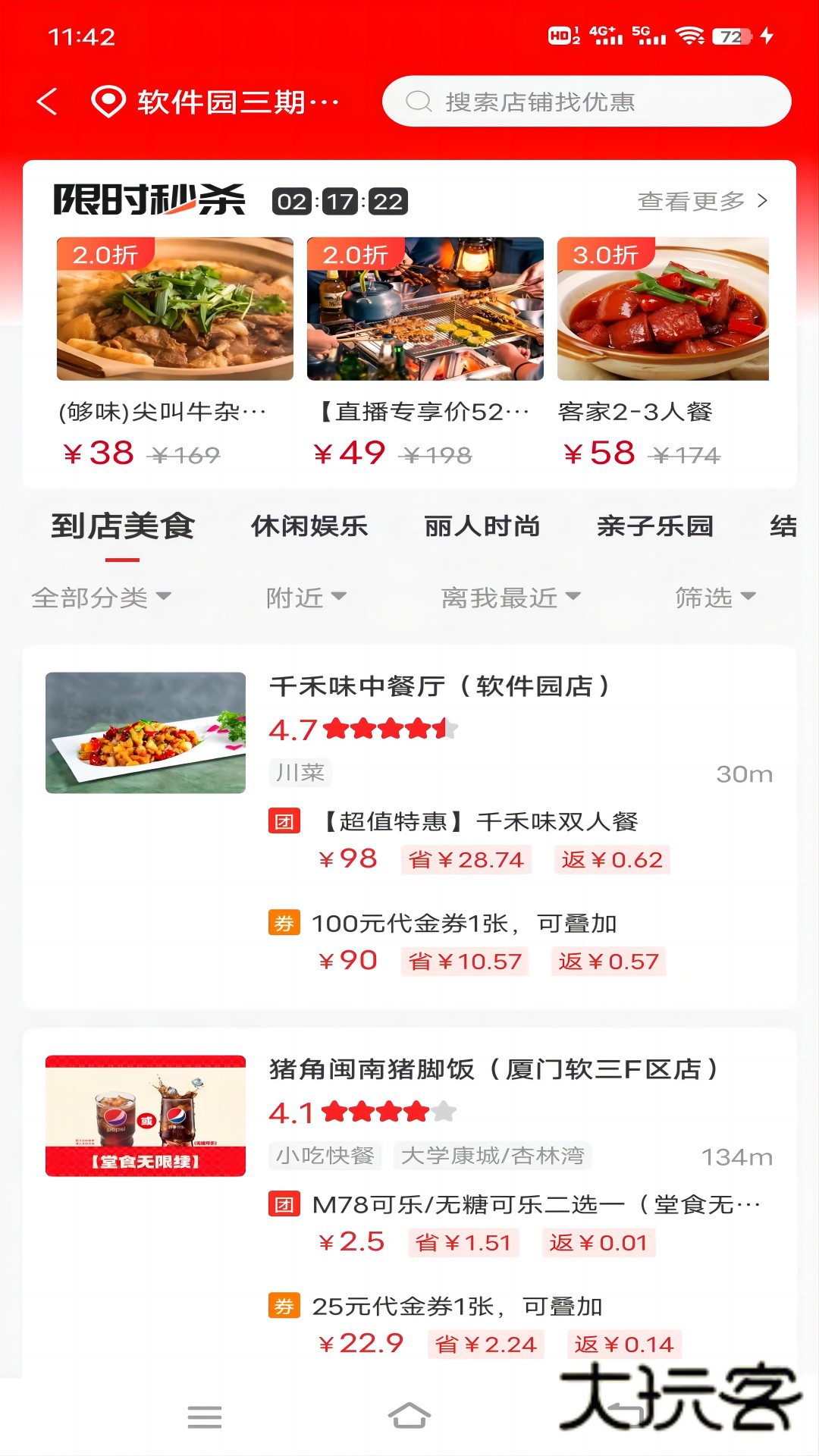Open 千禾味中餐厅 restaurant listing
819x1456 pixels.
pyautogui.click(x=440, y=686)
